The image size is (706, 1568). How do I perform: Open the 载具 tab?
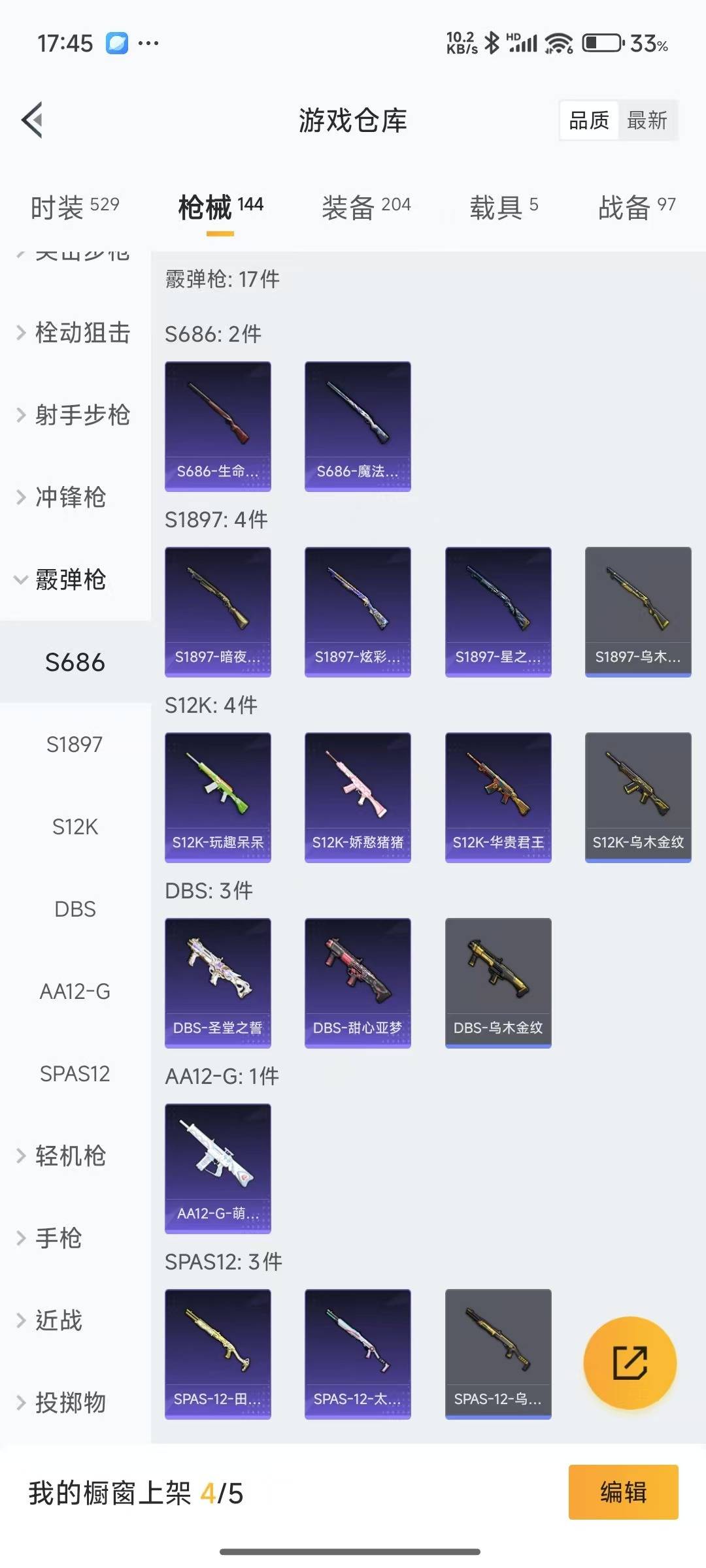coord(503,206)
